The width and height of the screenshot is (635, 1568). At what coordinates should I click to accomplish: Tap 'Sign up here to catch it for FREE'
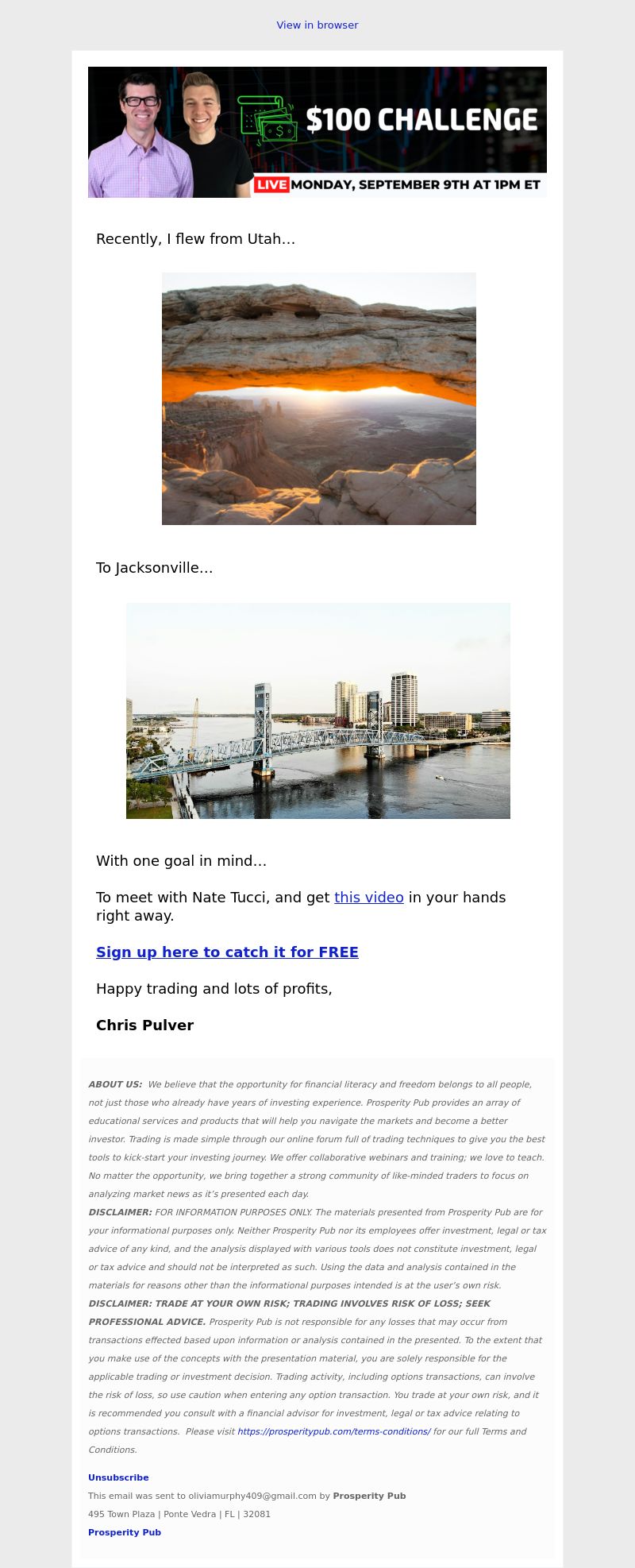pos(227,952)
